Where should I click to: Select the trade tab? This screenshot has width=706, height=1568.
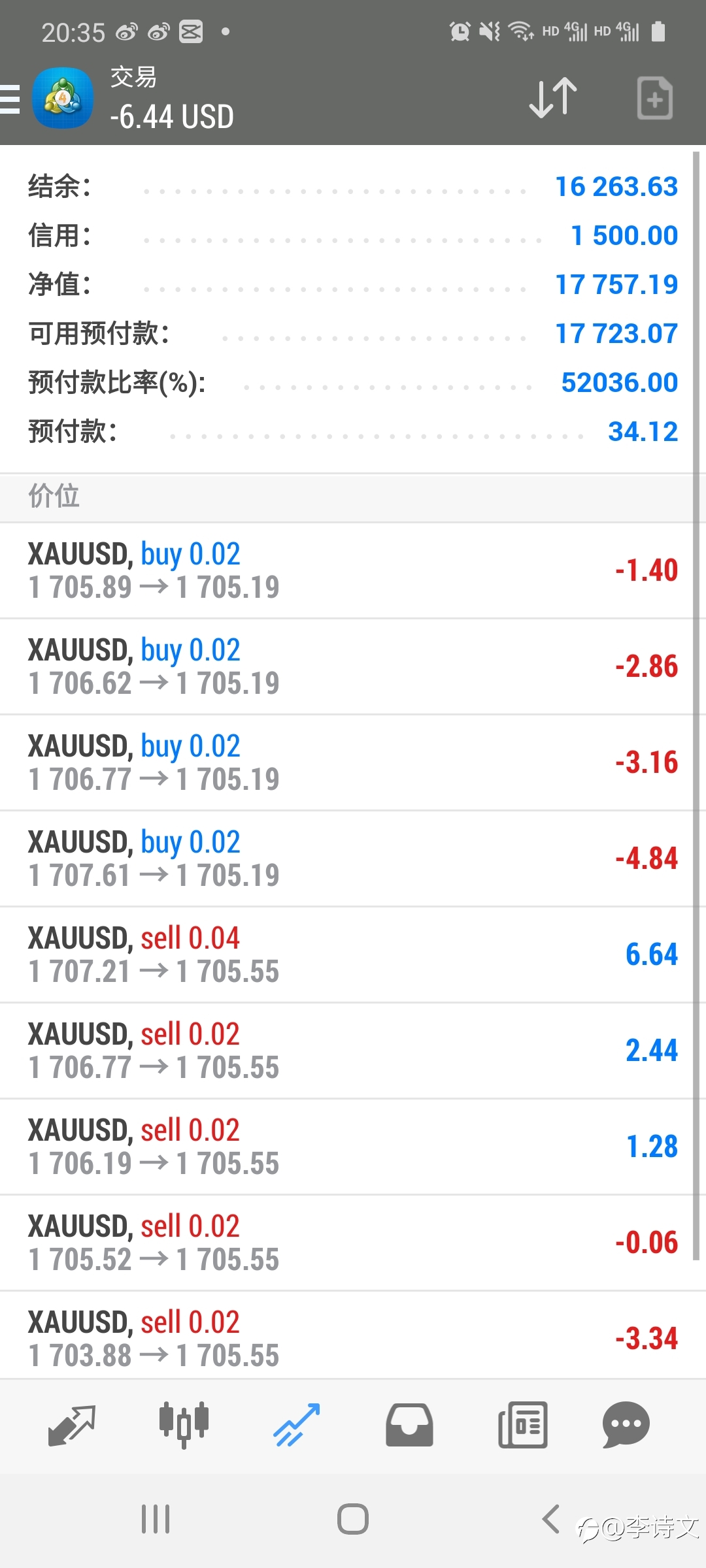point(296,1425)
